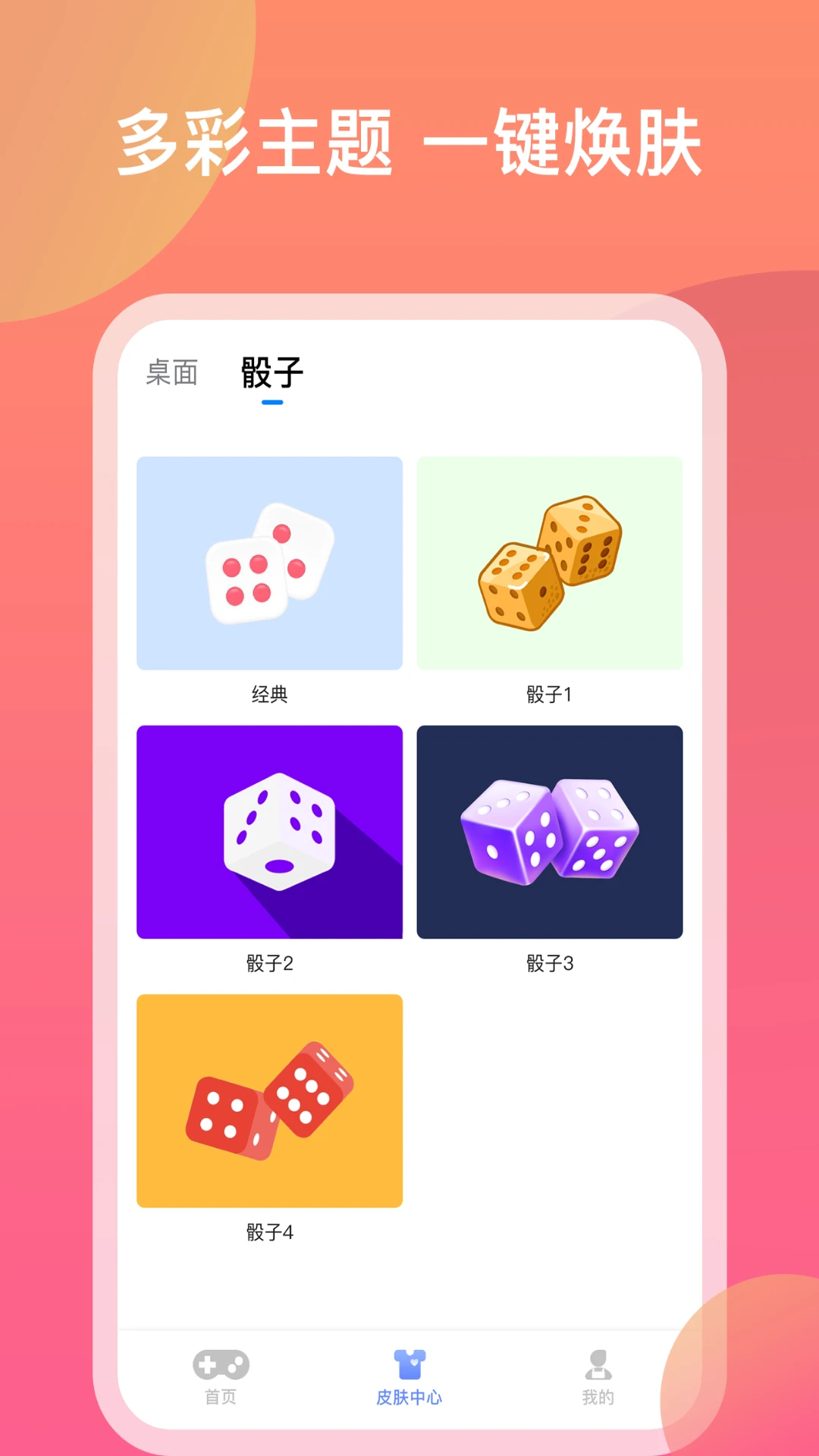Image resolution: width=819 pixels, height=1456 pixels.
Task: Click the lavender dice icon in 骰子3
Action: coord(550,833)
